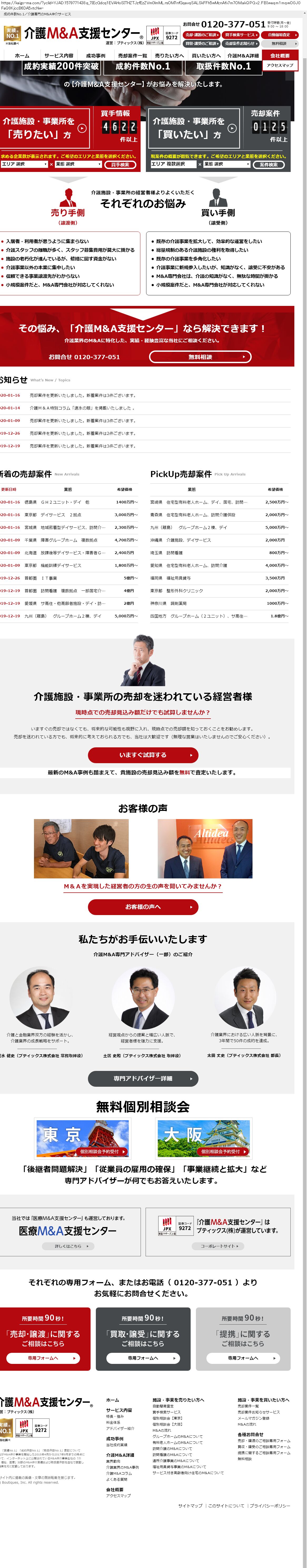Viewport: 307px width, 1568px height.
Task: View 専門アドバイザー詳細
Action: (x=143, y=1078)
